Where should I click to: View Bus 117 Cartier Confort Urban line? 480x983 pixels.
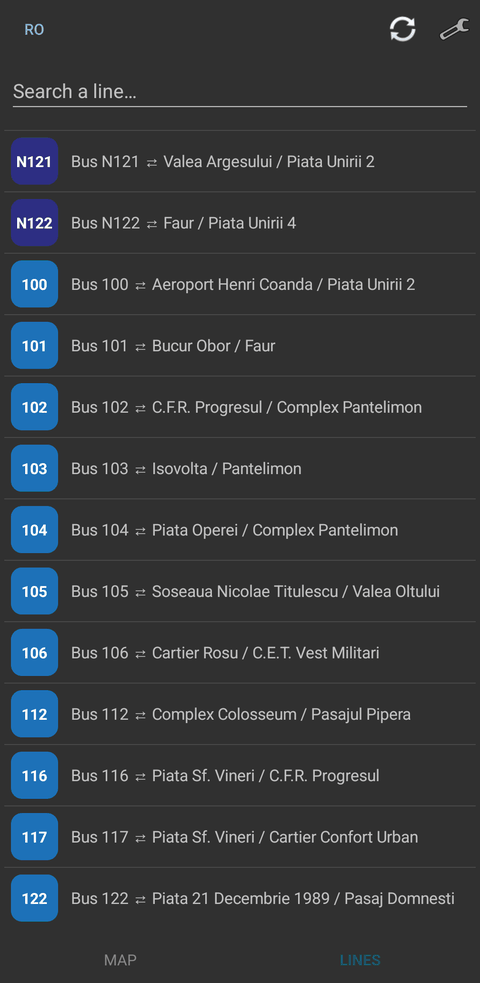pos(240,838)
